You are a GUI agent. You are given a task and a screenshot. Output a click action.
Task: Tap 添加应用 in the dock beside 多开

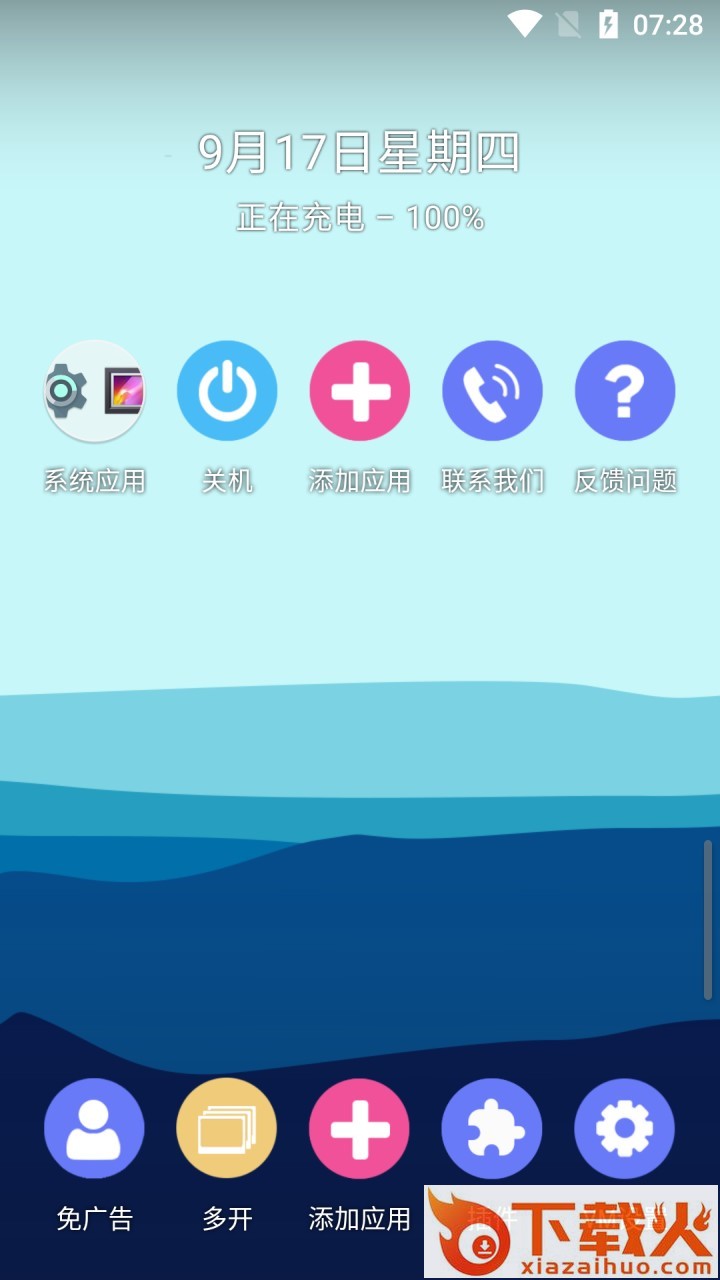360,1129
